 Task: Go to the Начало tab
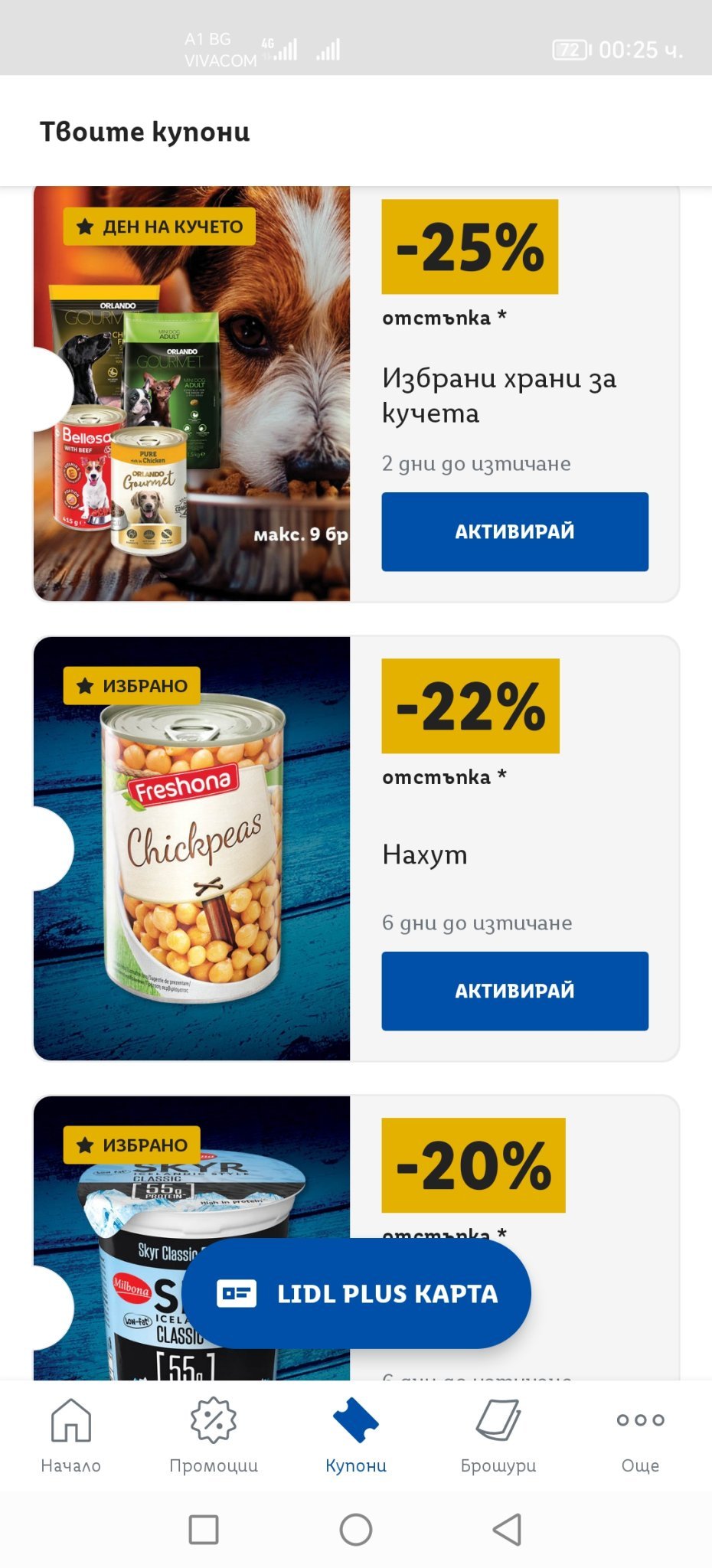click(x=70, y=1434)
